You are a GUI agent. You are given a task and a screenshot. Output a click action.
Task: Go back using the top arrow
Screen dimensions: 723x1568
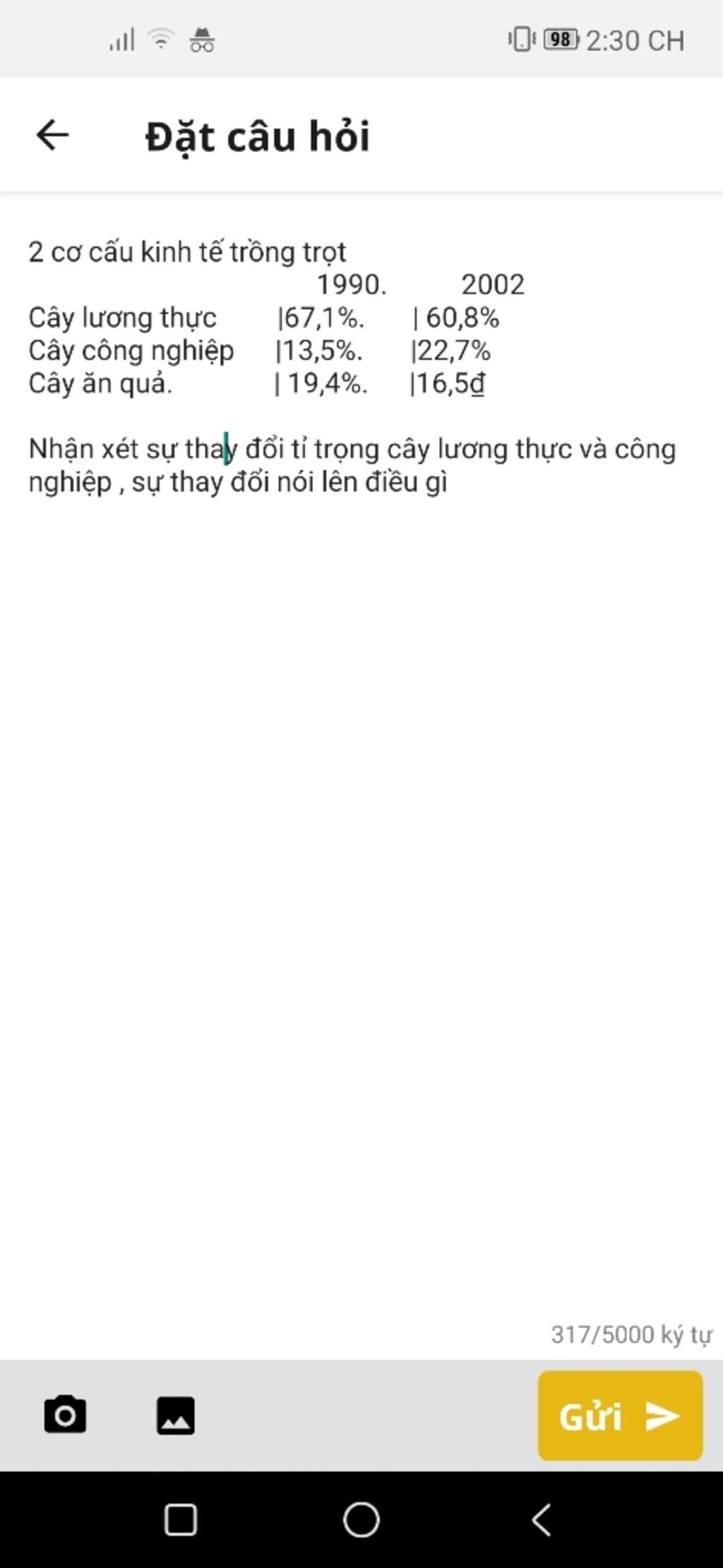(53, 135)
